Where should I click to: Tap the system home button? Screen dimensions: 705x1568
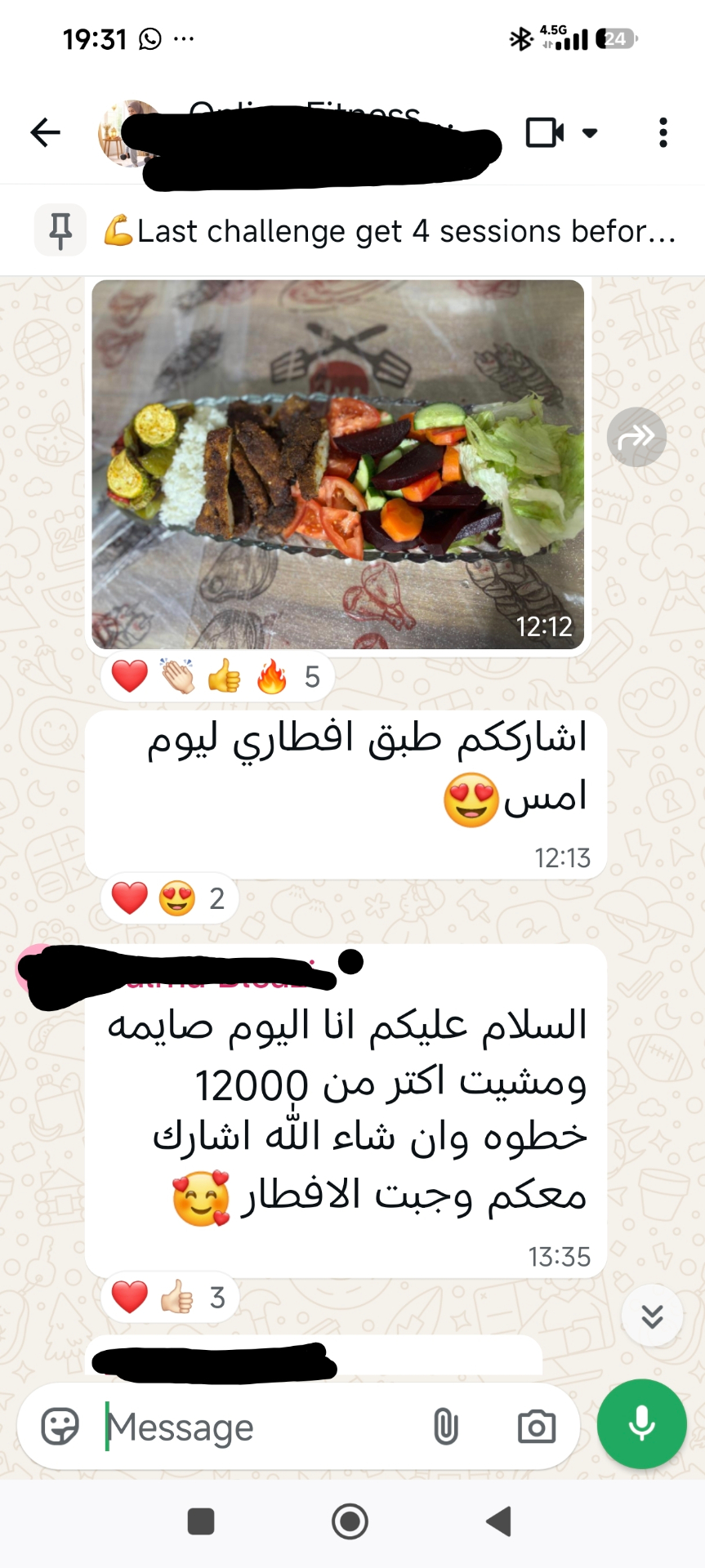tap(350, 1521)
